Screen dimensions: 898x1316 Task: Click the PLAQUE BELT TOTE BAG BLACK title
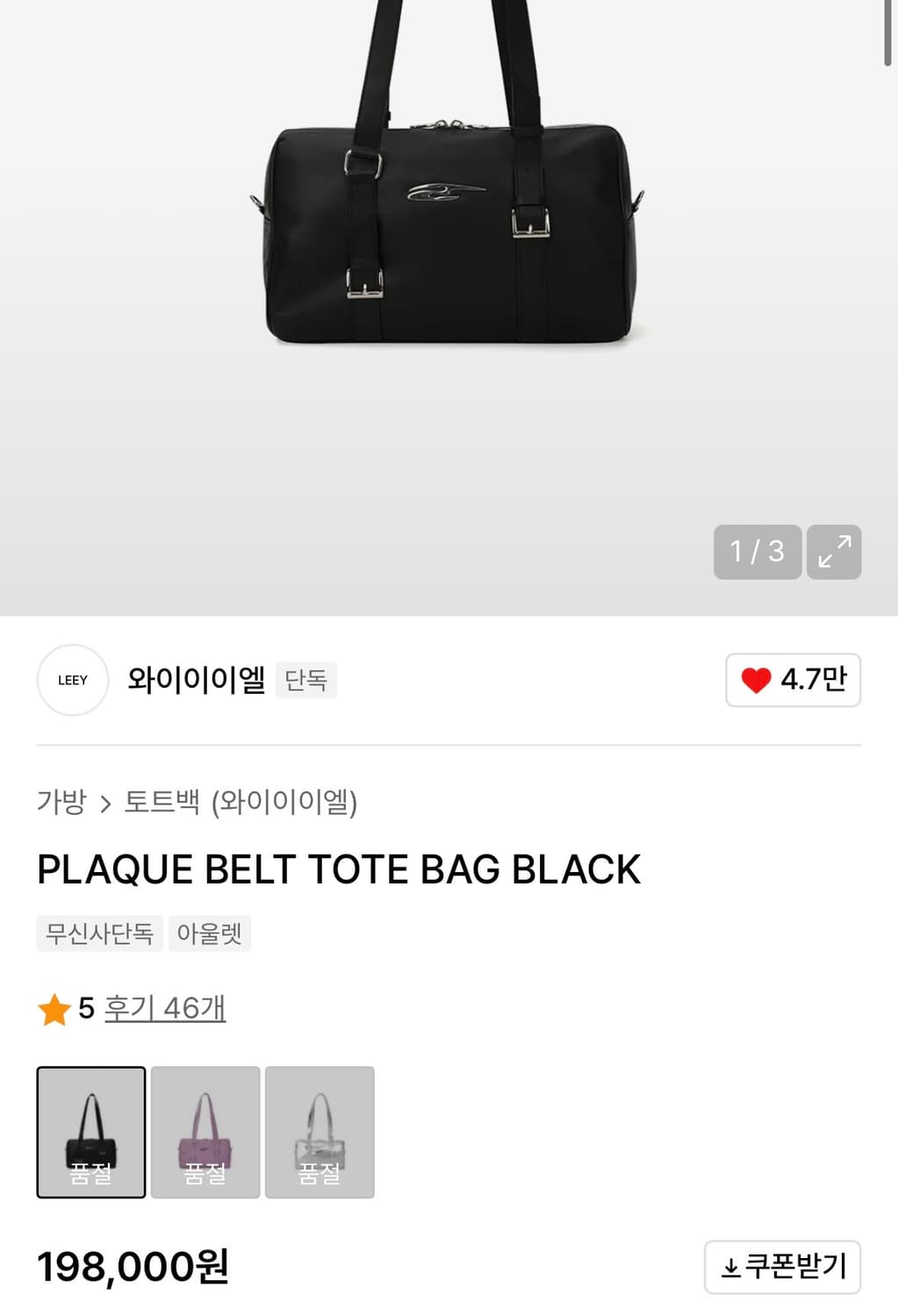[x=337, y=869]
